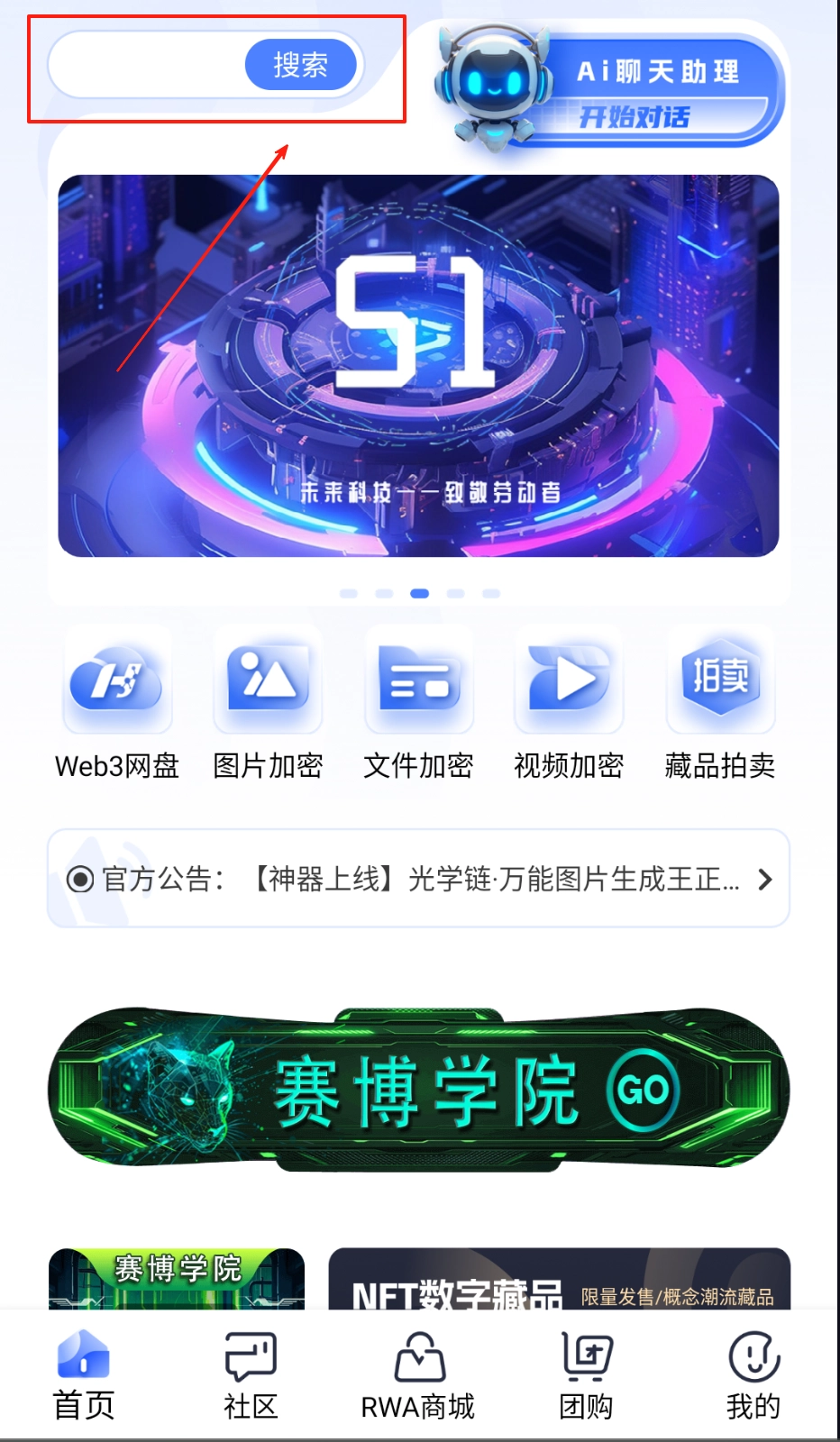
Task: Switch to the RWA商城 tab
Action: [x=418, y=1374]
